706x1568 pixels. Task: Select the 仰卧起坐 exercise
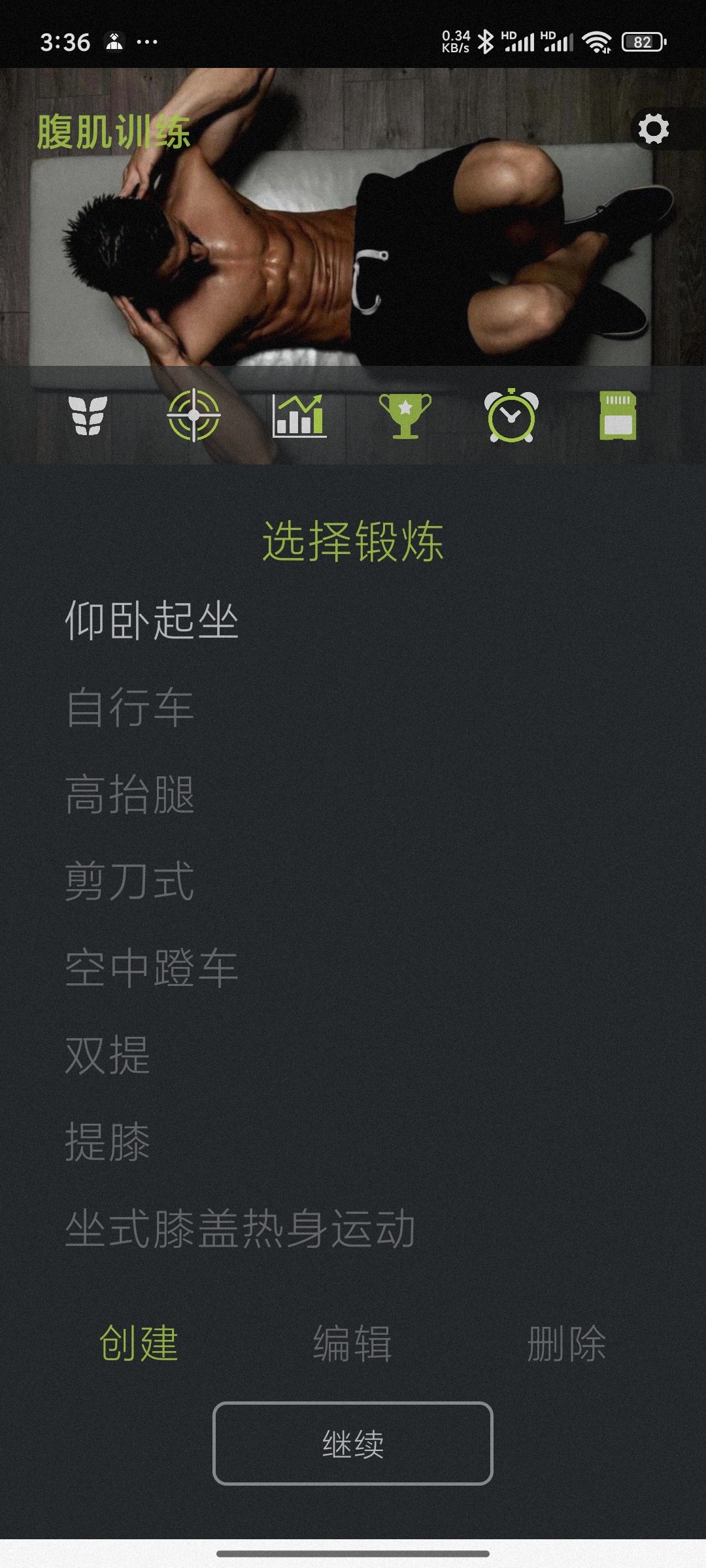(x=152, y=621)
